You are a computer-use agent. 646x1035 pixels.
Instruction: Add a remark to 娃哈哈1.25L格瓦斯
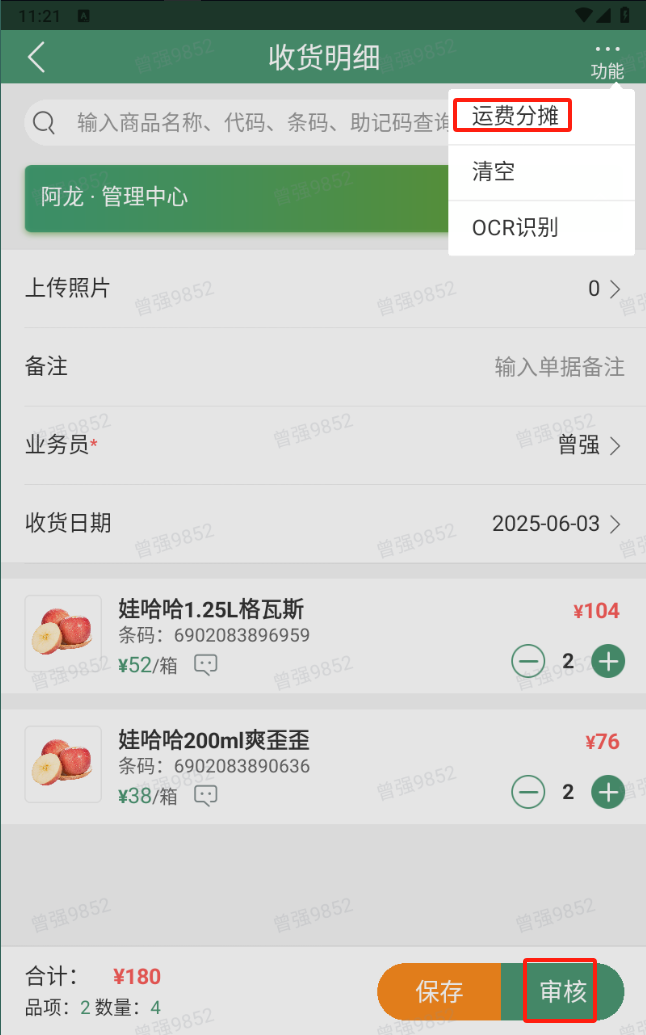[x=206, y=665]
